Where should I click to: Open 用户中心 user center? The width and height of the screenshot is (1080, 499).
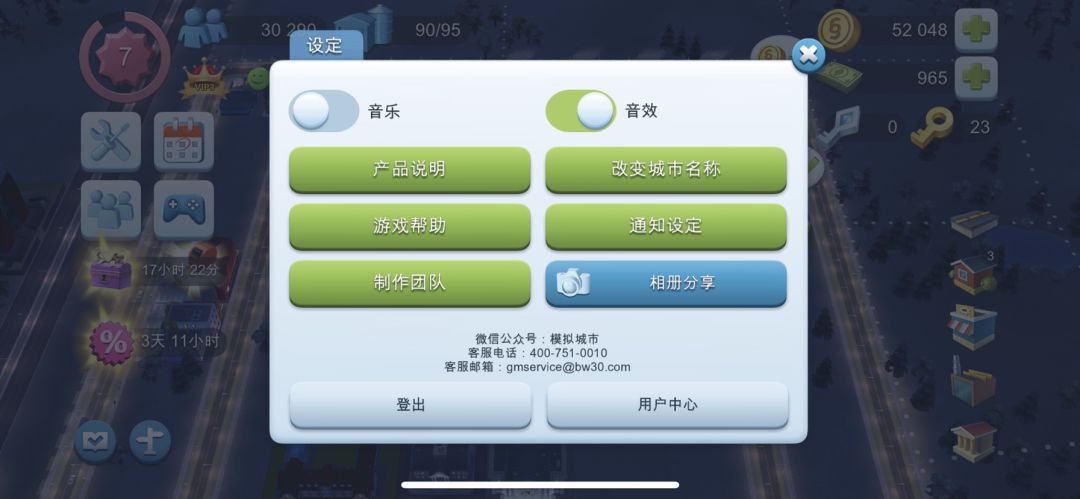pos(667,405)
